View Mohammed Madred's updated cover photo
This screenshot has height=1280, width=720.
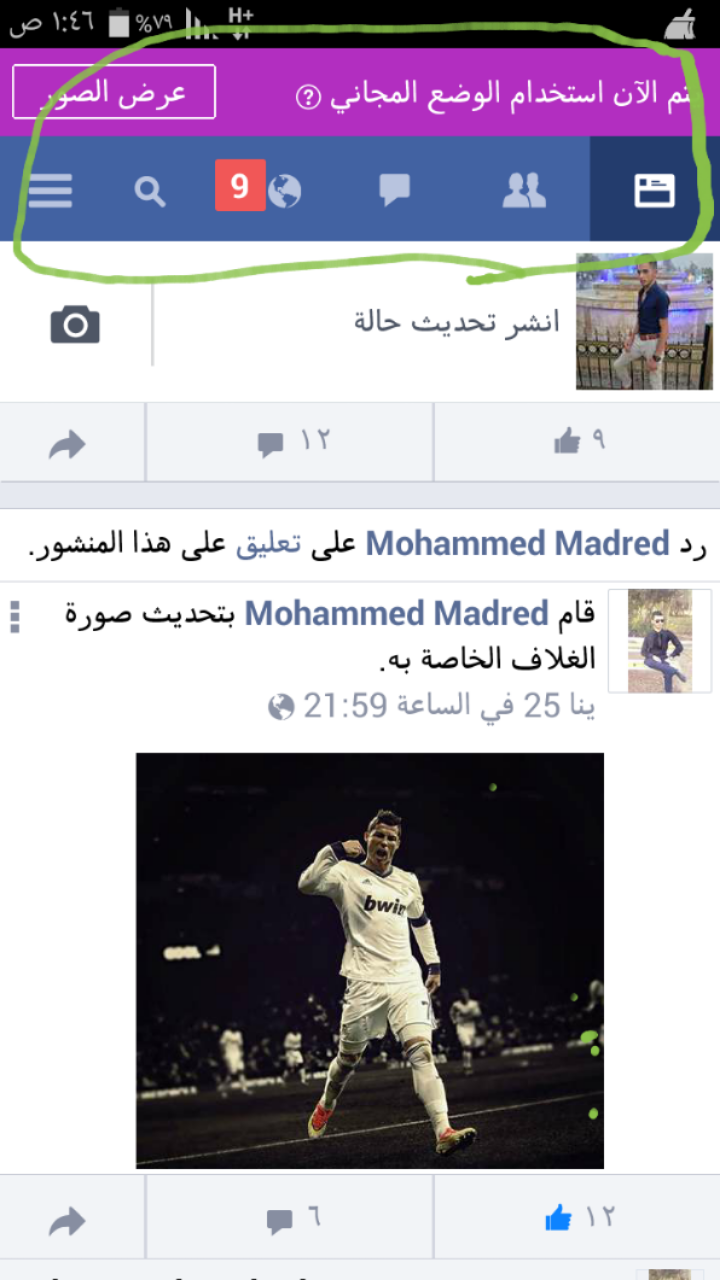tap(370, 960)
